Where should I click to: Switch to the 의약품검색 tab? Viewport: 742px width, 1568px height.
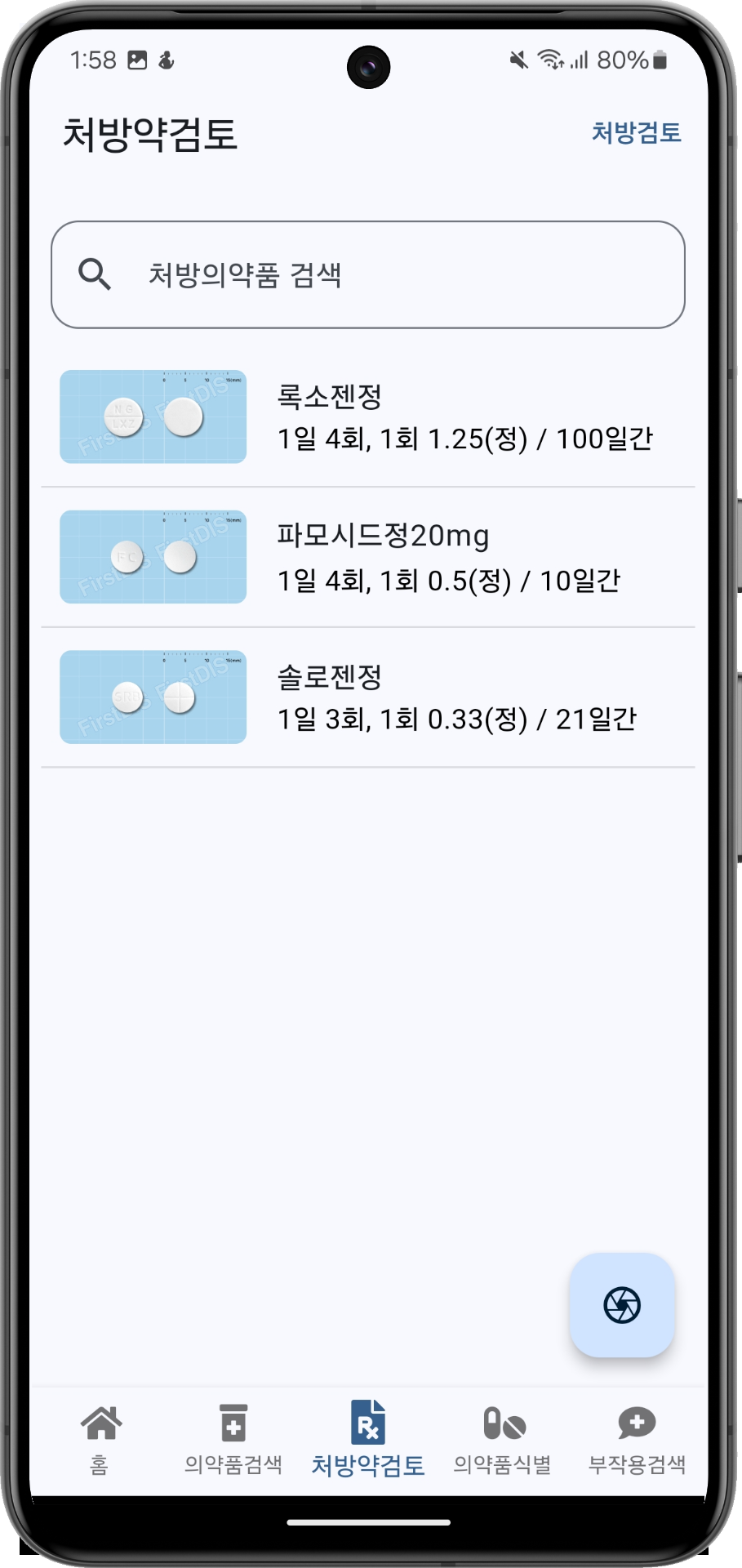233,1441
